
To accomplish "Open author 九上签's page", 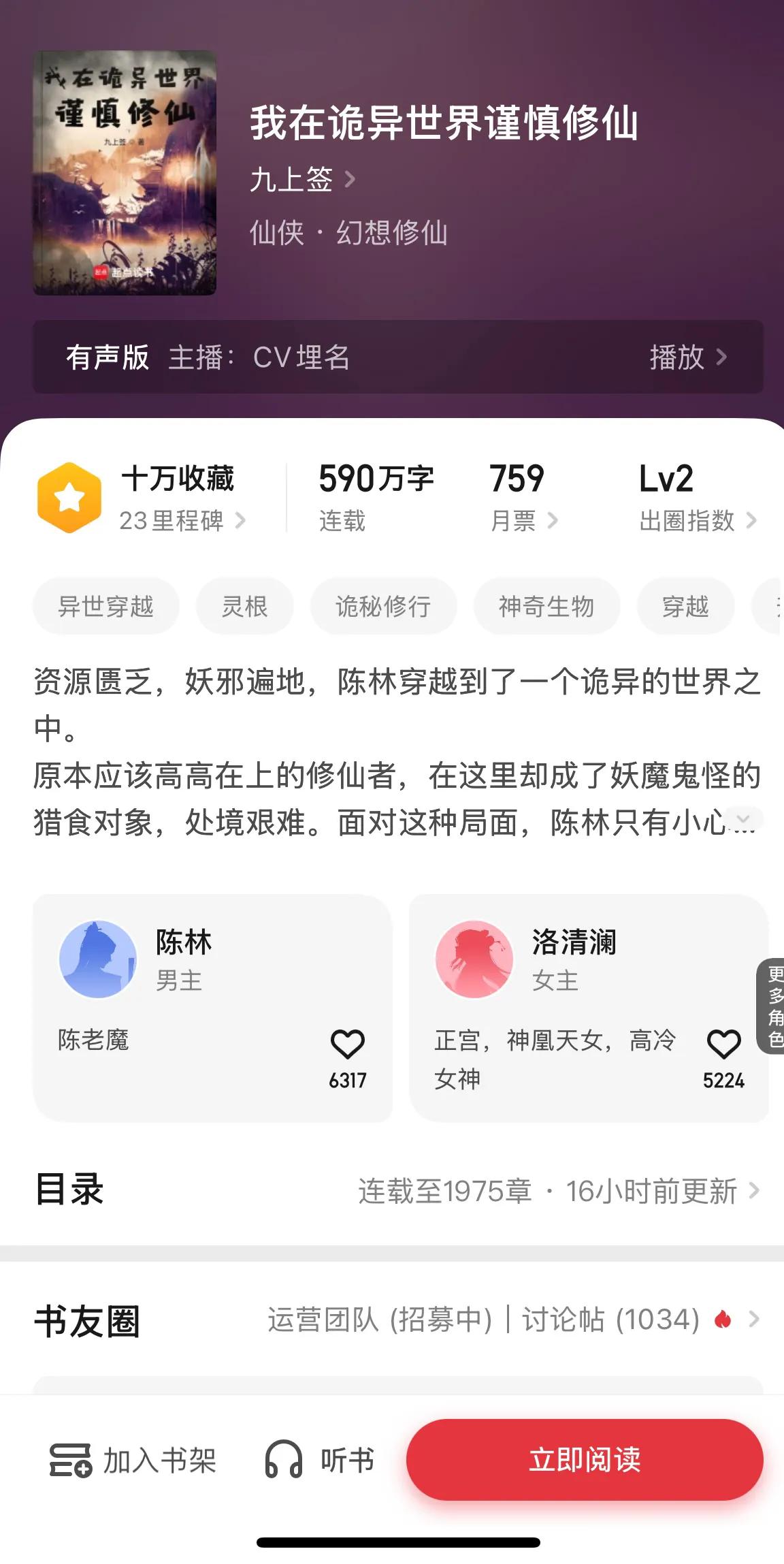I will tap(302, 180).
